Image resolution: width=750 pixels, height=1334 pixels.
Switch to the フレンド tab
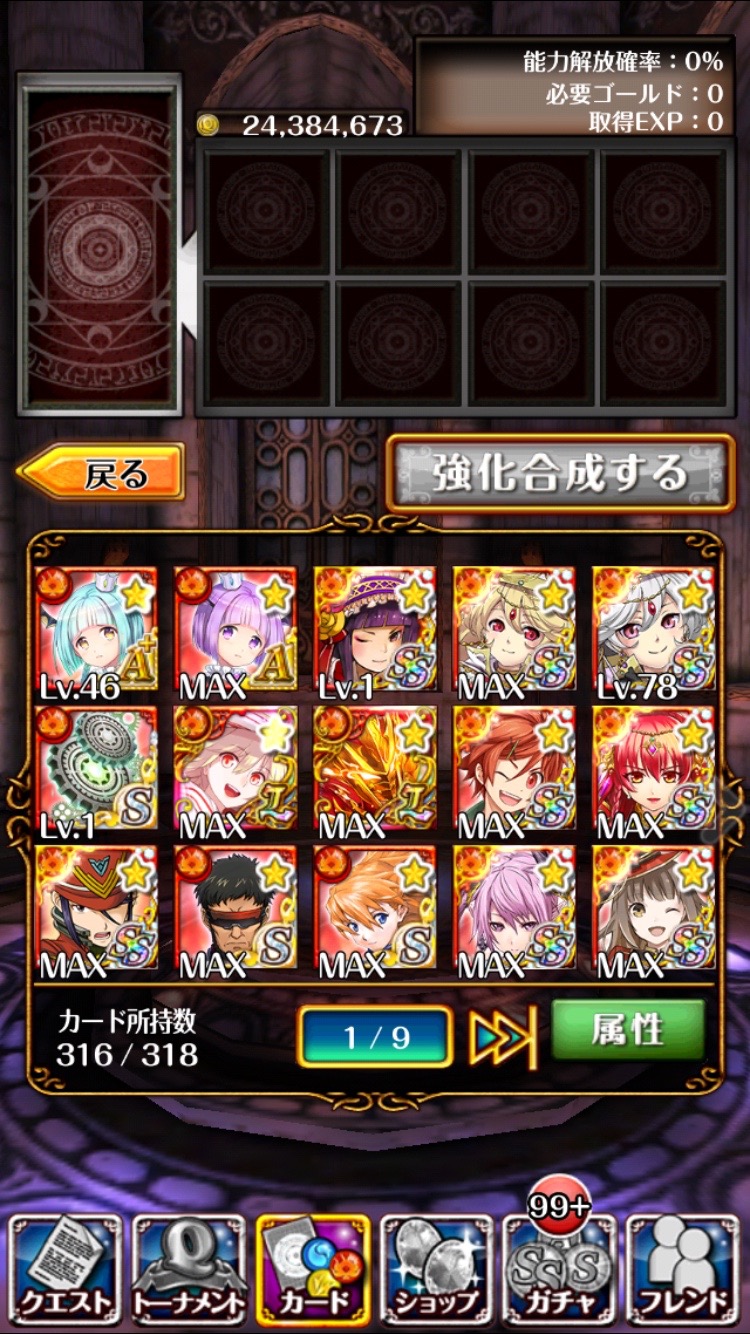[684, 1266]
